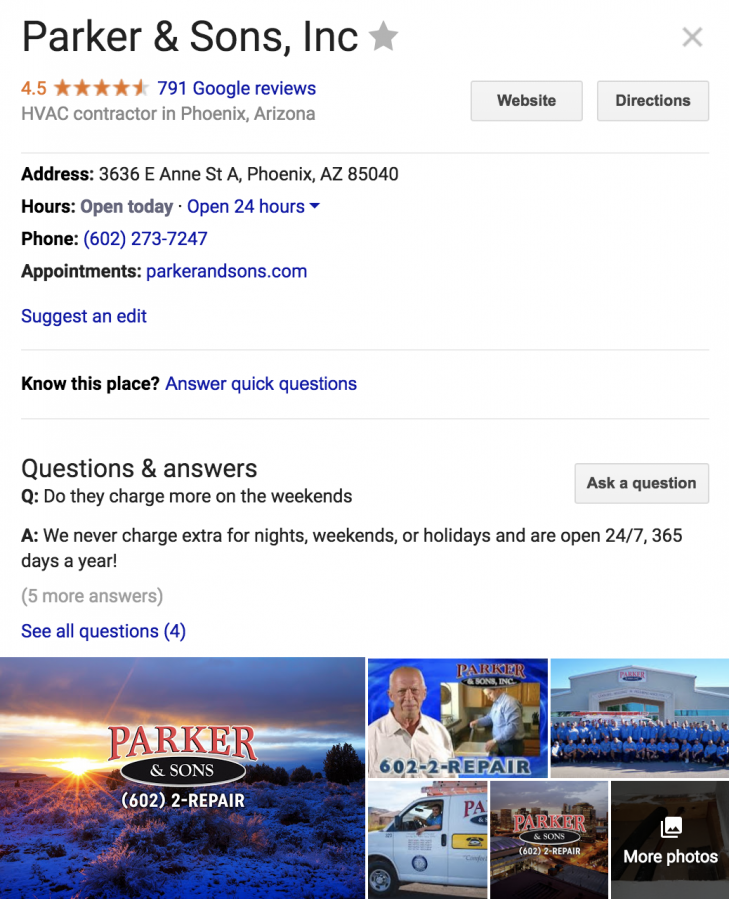Image resolution: width=729 pixels, height=899 pixels.
Task: Ask a question about this business
Action: point(641,483)
